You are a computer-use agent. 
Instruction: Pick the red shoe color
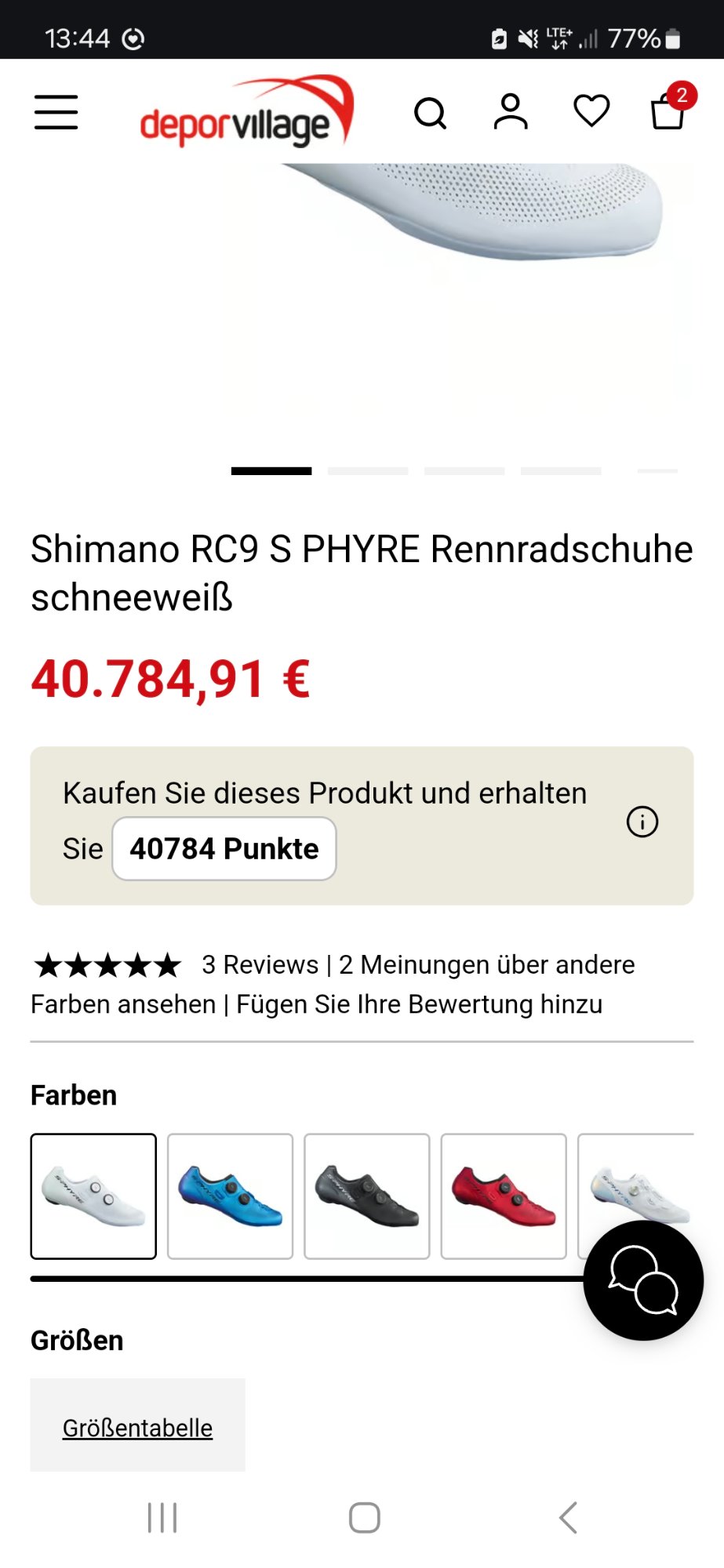504,1196
